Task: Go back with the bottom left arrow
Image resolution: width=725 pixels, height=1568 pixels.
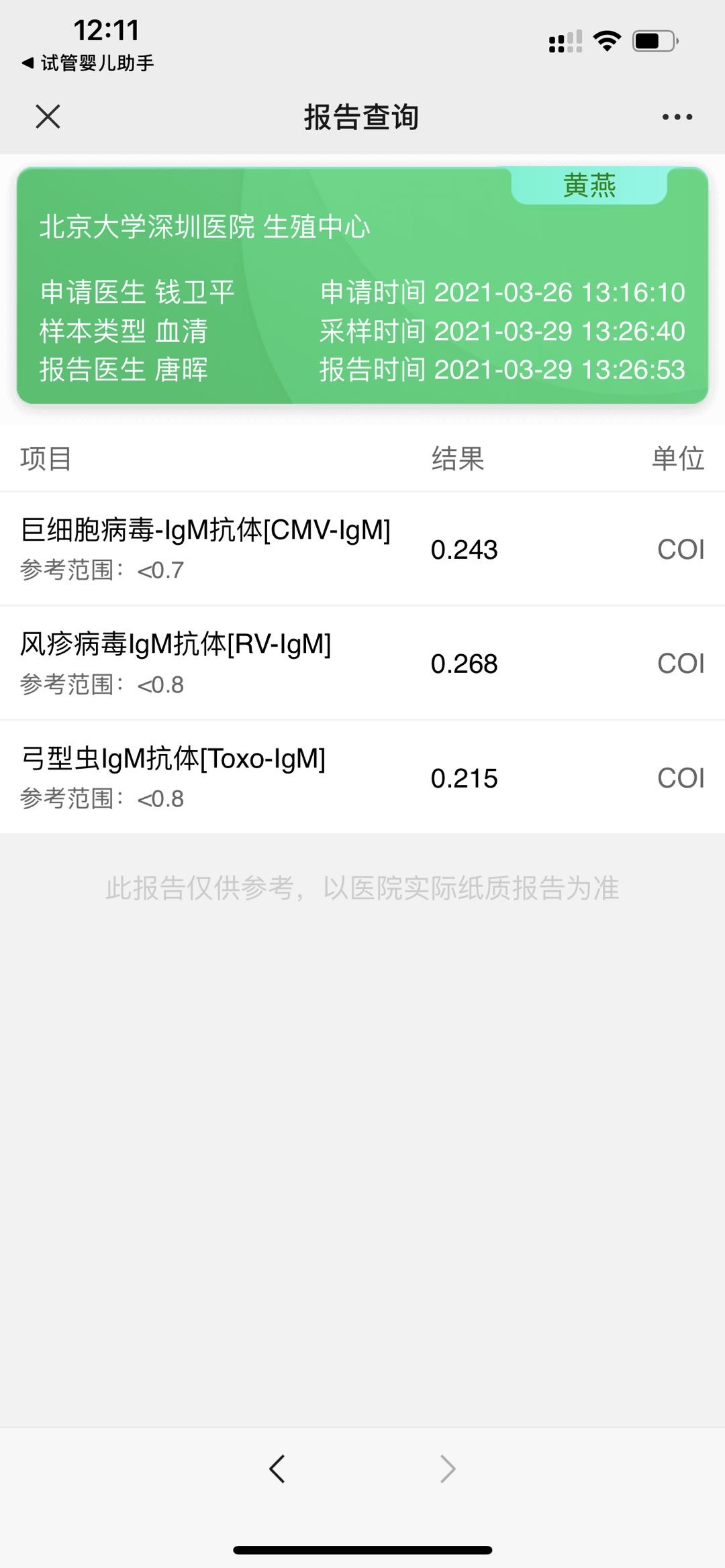Action: click(x=277, y=1469)
